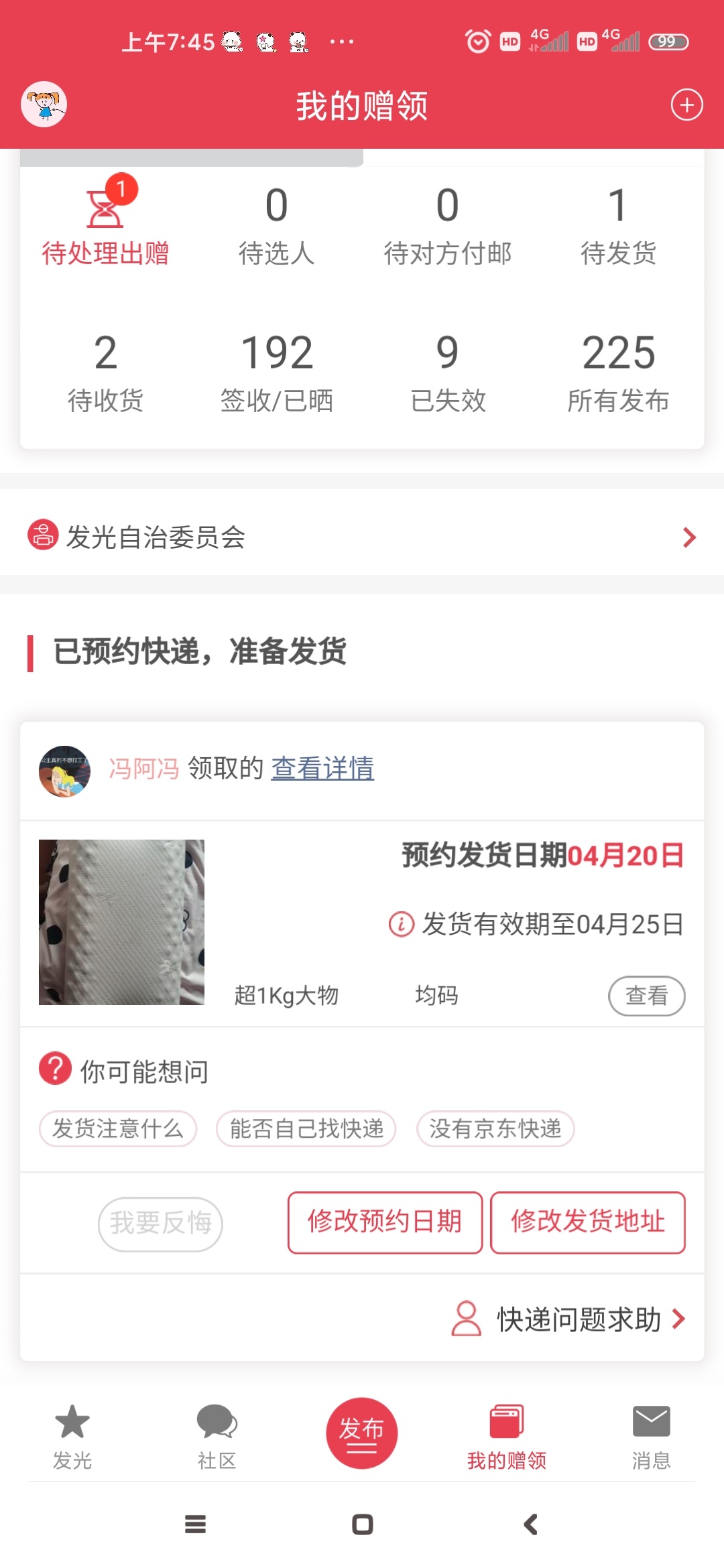724x1568 pixels.
Task: Tap 查看 button on the item card
Action: [x=646, y=996]
